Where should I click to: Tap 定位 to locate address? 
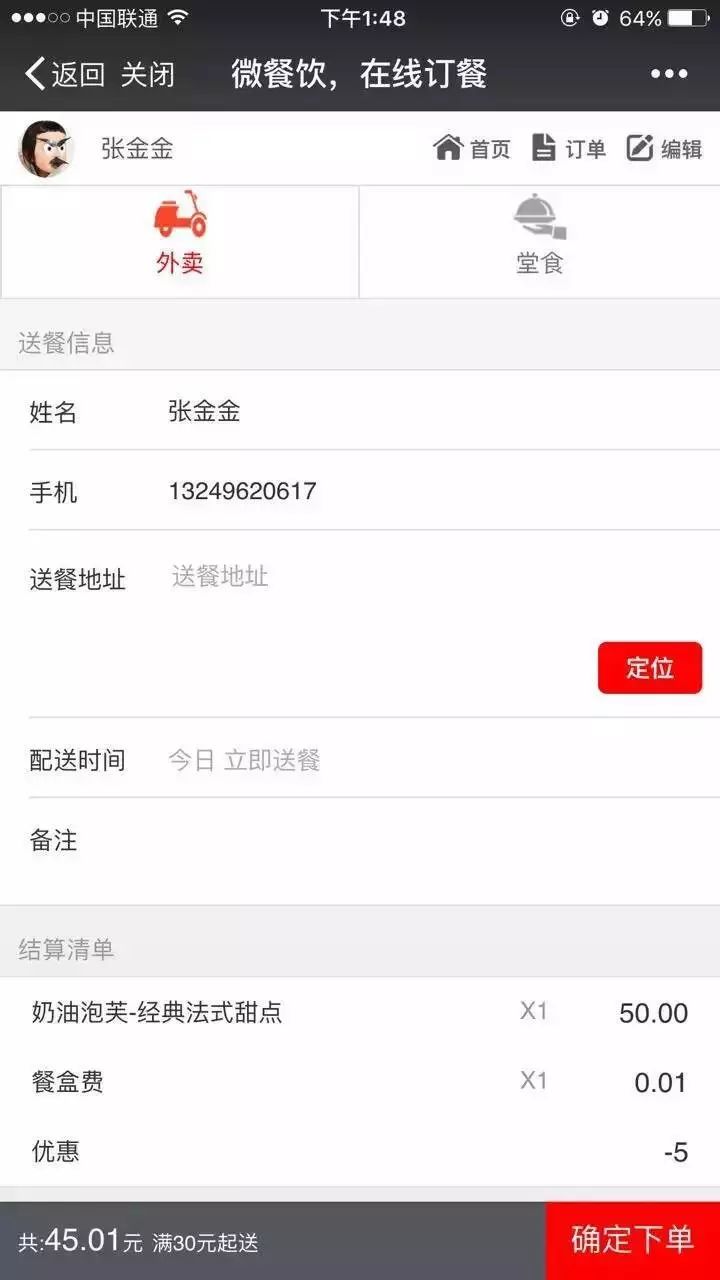pyautogui.click(x=650, y=668)
